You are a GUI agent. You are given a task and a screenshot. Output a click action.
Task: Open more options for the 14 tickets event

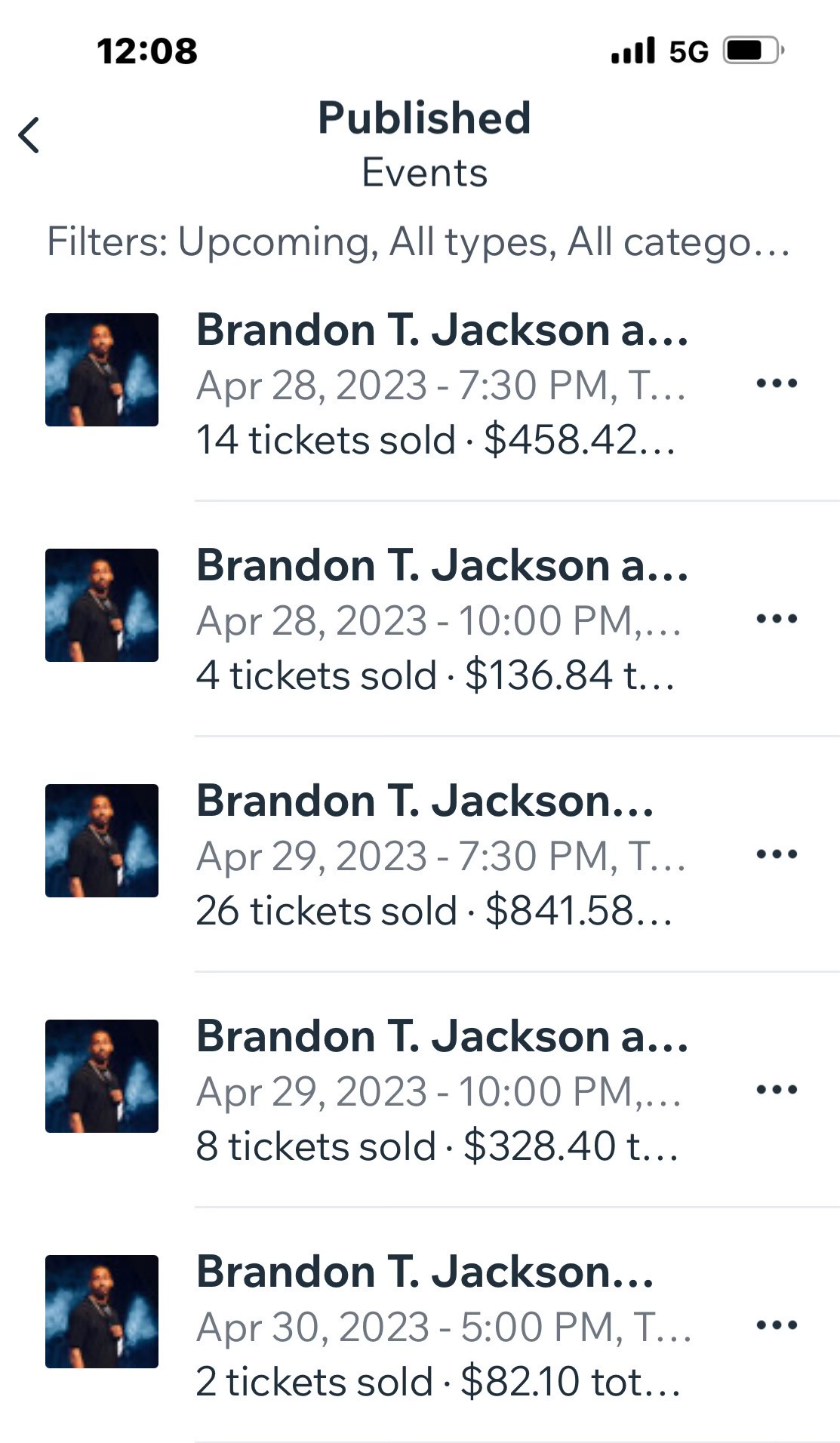[x=777, y=383]
